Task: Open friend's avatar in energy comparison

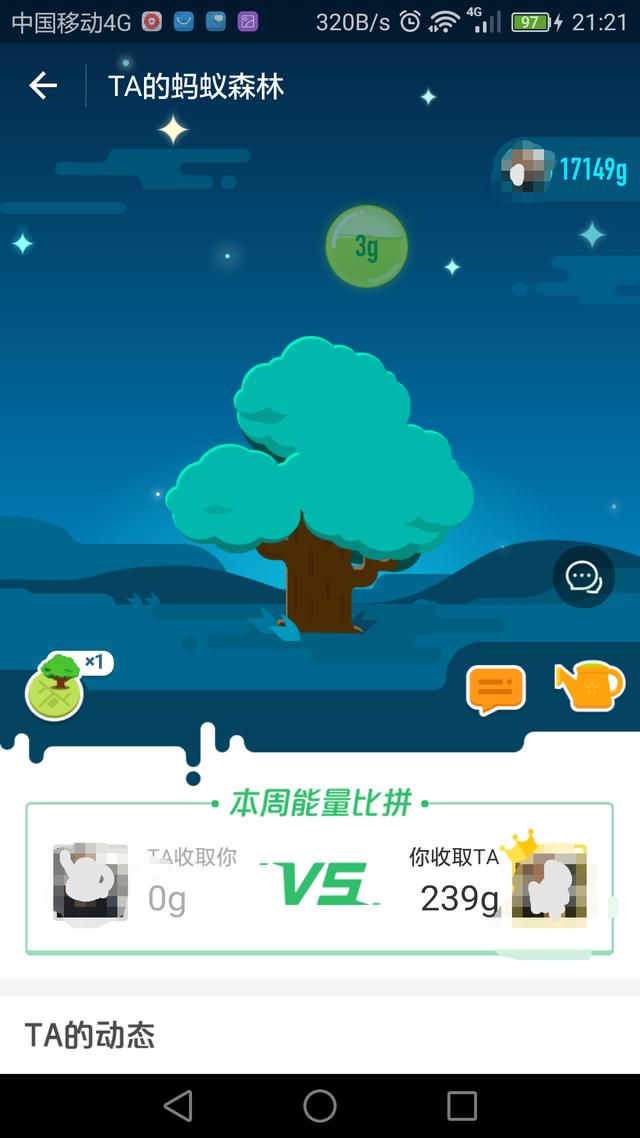Action: coord(90,882)
